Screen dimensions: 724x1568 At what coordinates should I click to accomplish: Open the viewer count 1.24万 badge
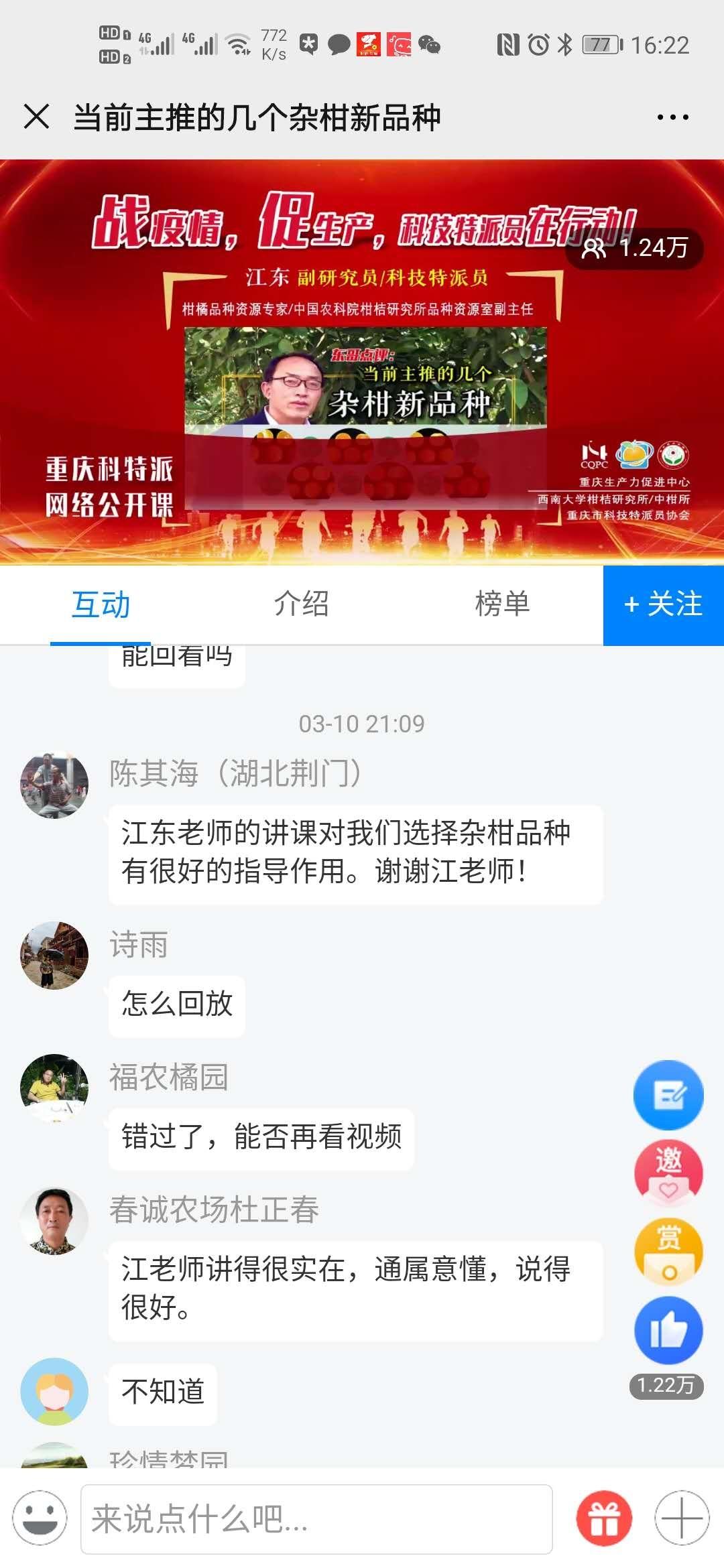click(634, 249)
